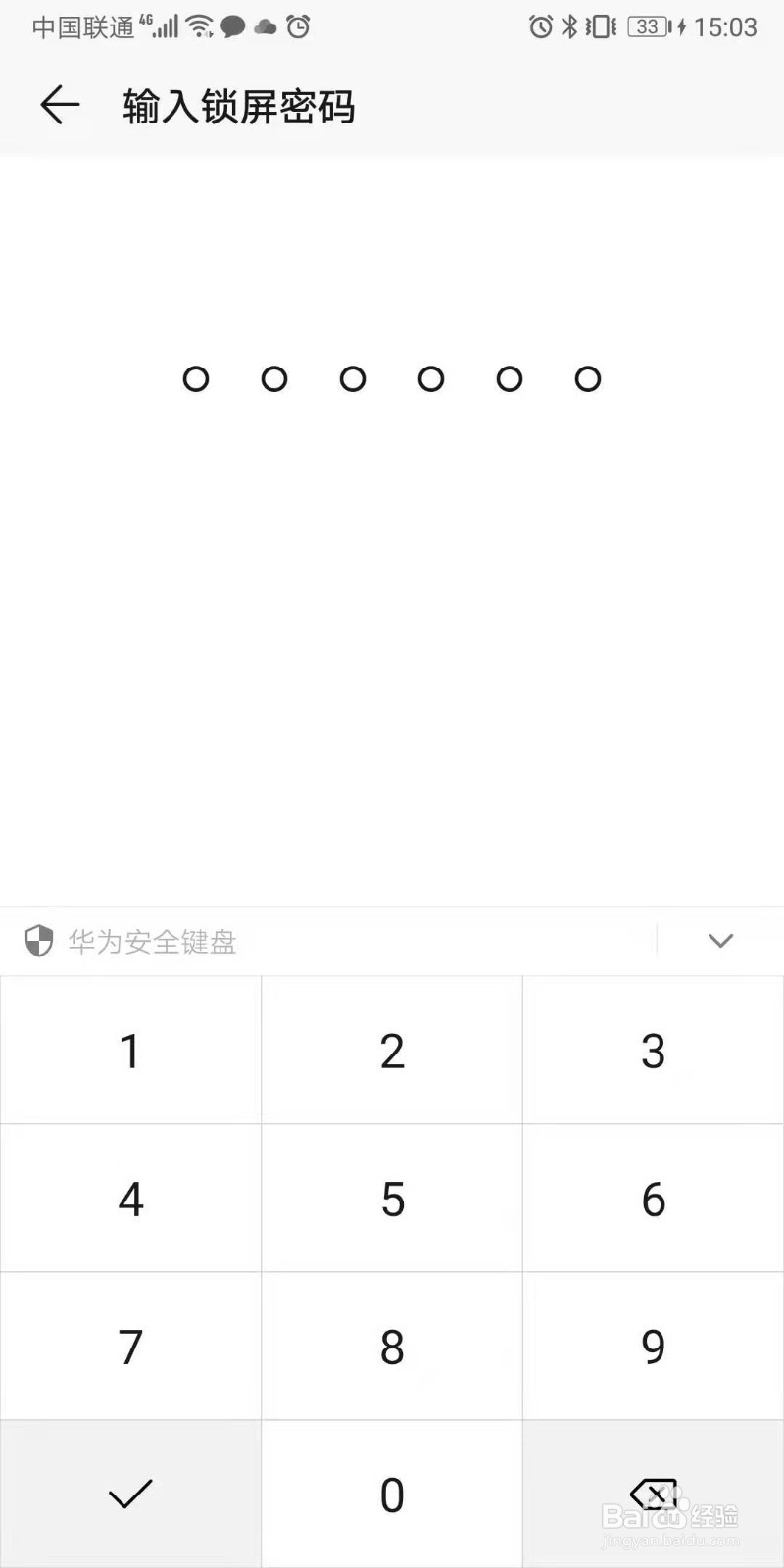The height and width of the screenshot is (1568, 784).
Task: Tap the last password entry dot
Action: (x=587, y=378)
